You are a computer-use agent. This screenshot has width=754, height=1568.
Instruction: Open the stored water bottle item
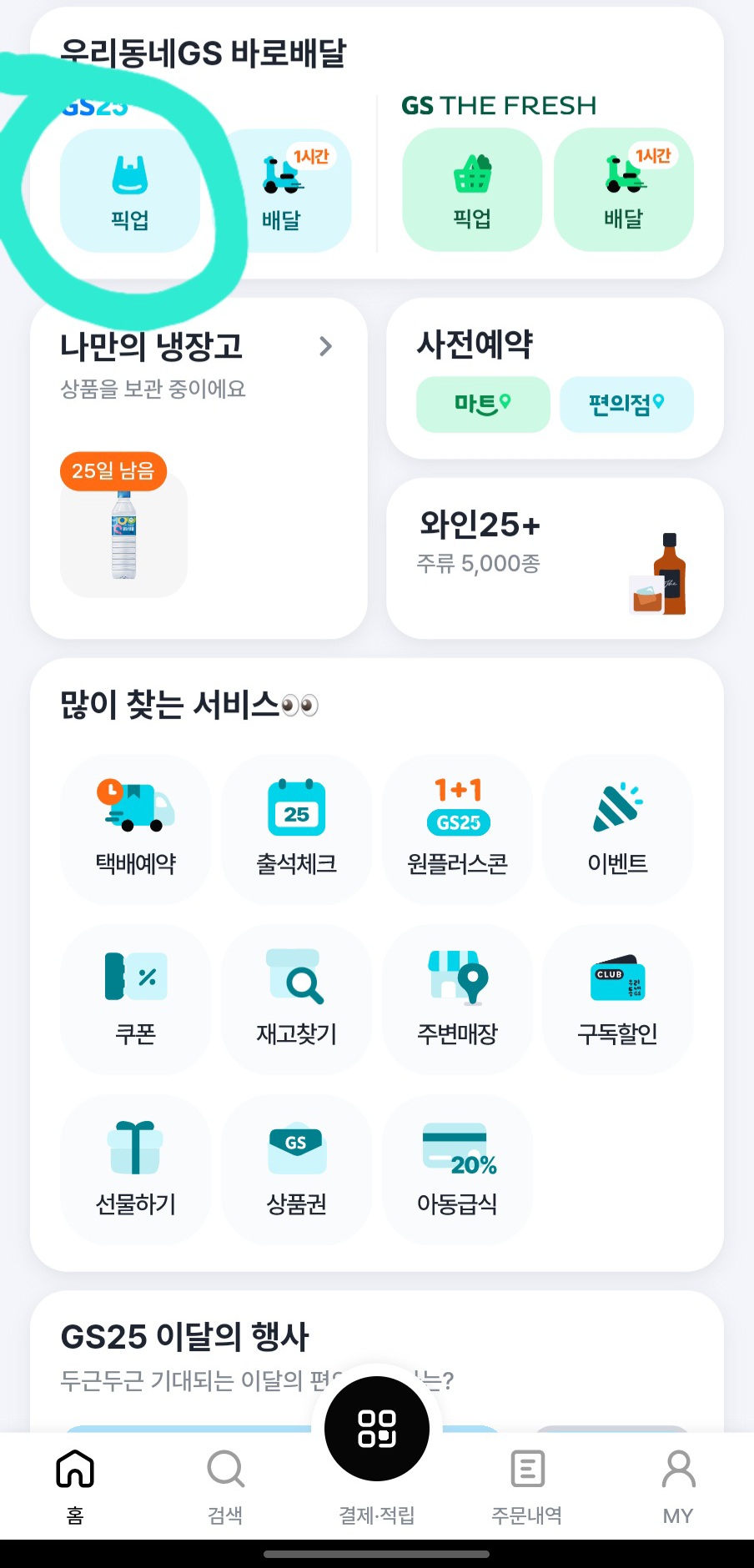pos(123,535)
